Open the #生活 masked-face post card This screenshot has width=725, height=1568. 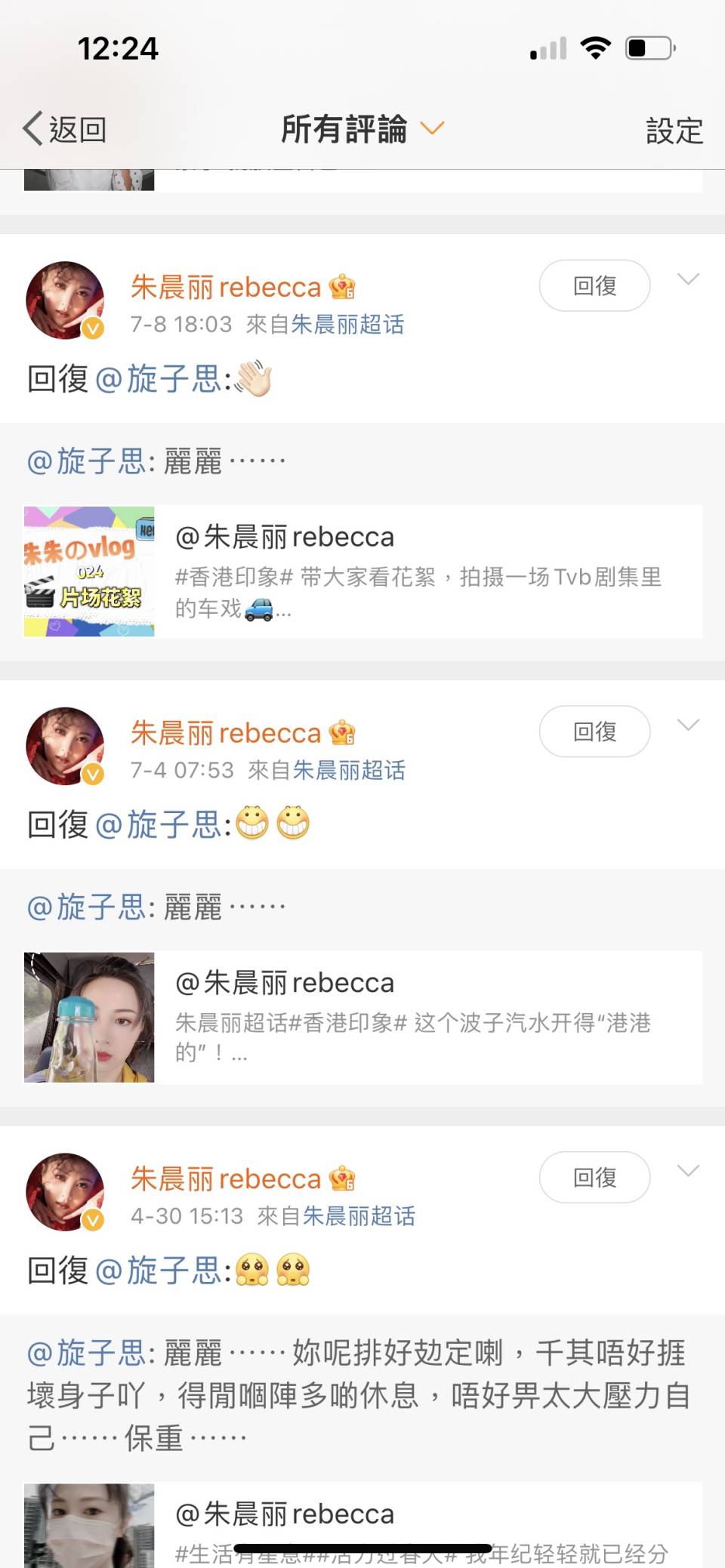coord(362,1525)
